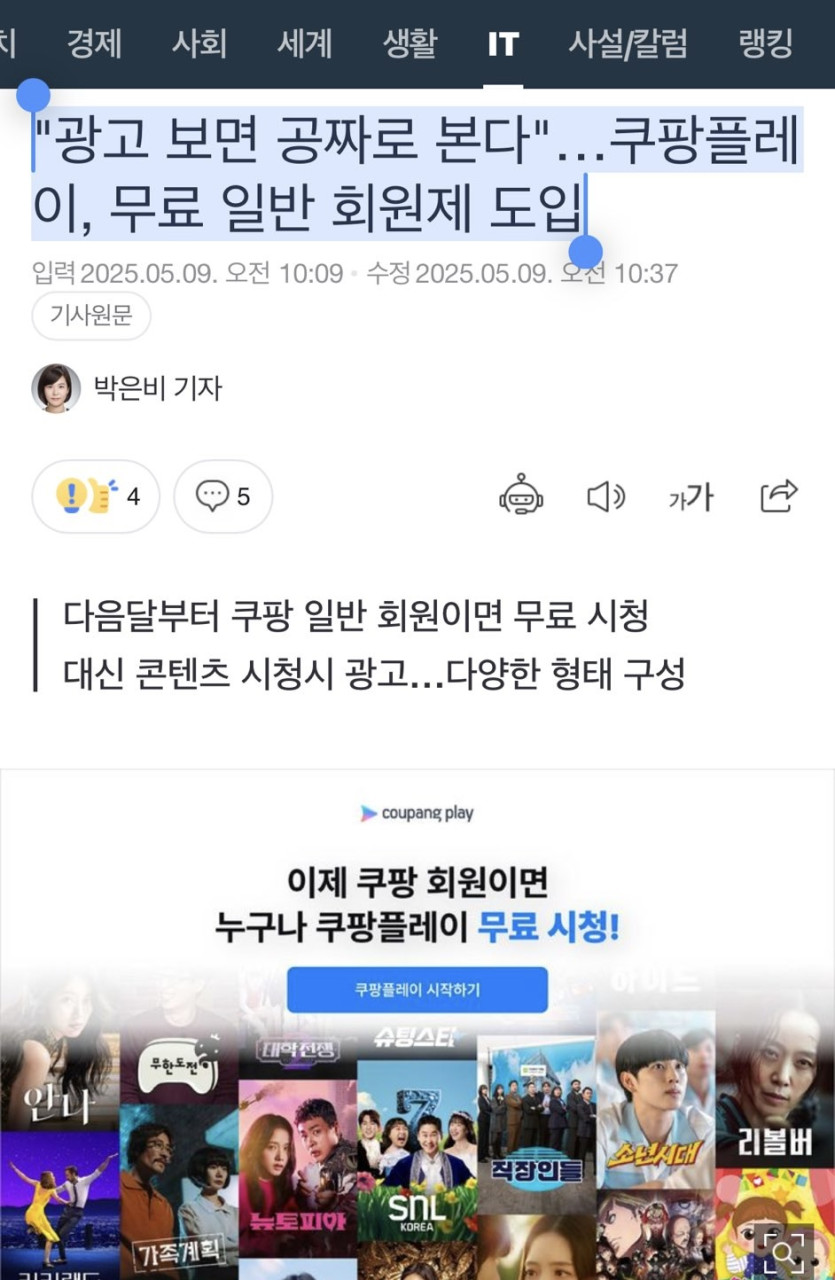The height and width of the screenshot is (1280, 835).
Task: Select the 생활 tab
Action: (410, 44)
